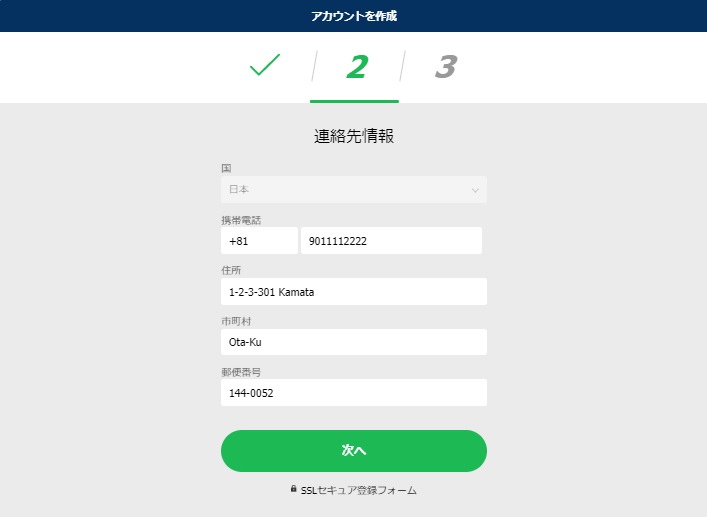Open the 国 country dropdown
The width and height of the screenshot is (707, 517).
(353, 189)
